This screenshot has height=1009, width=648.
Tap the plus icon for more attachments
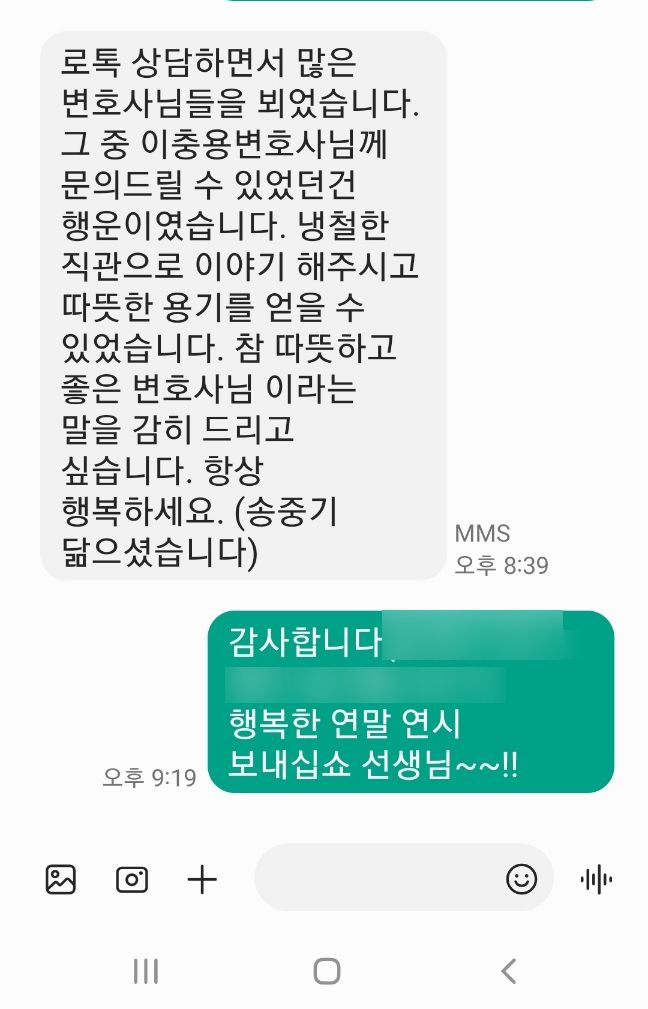[202, 879]
